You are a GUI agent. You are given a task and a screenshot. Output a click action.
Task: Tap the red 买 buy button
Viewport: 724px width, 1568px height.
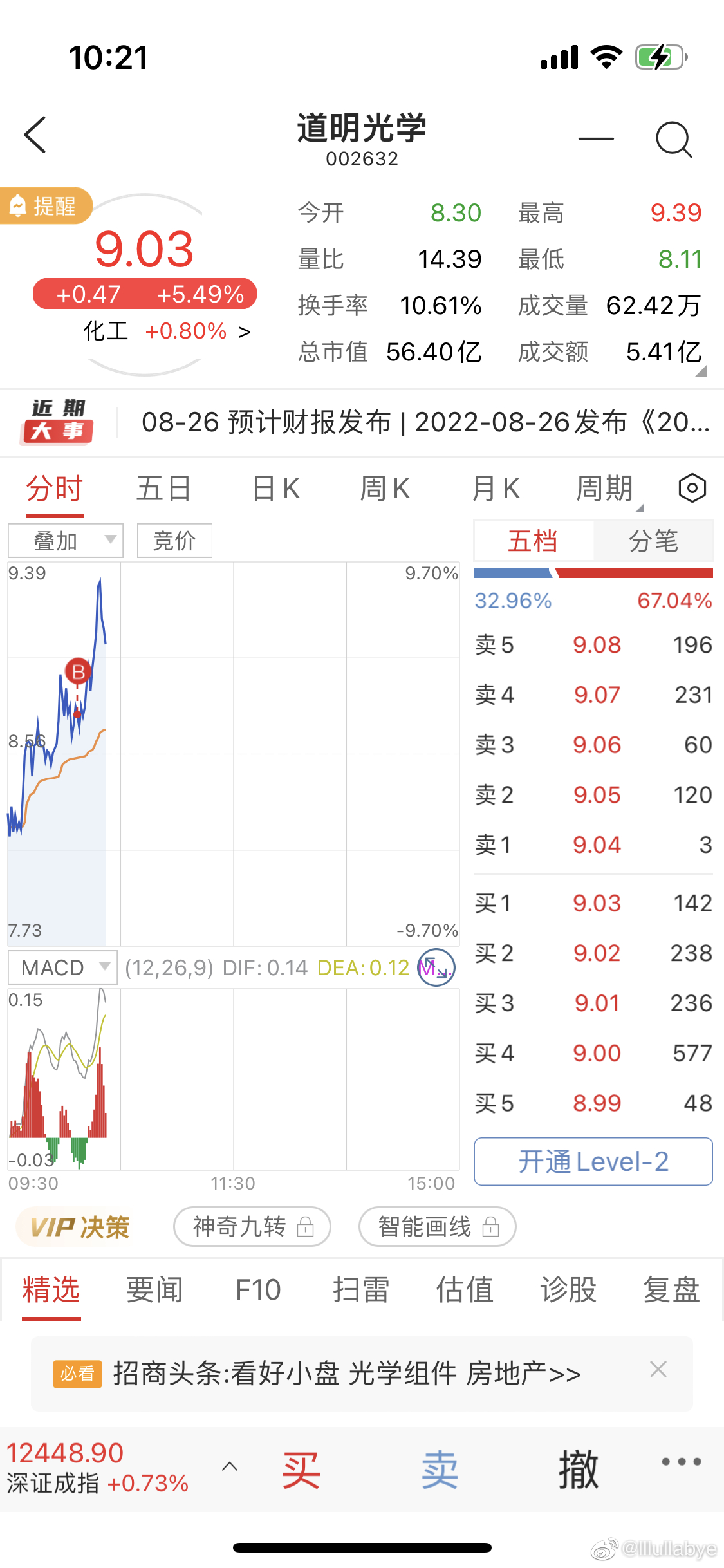(301, 1470)
